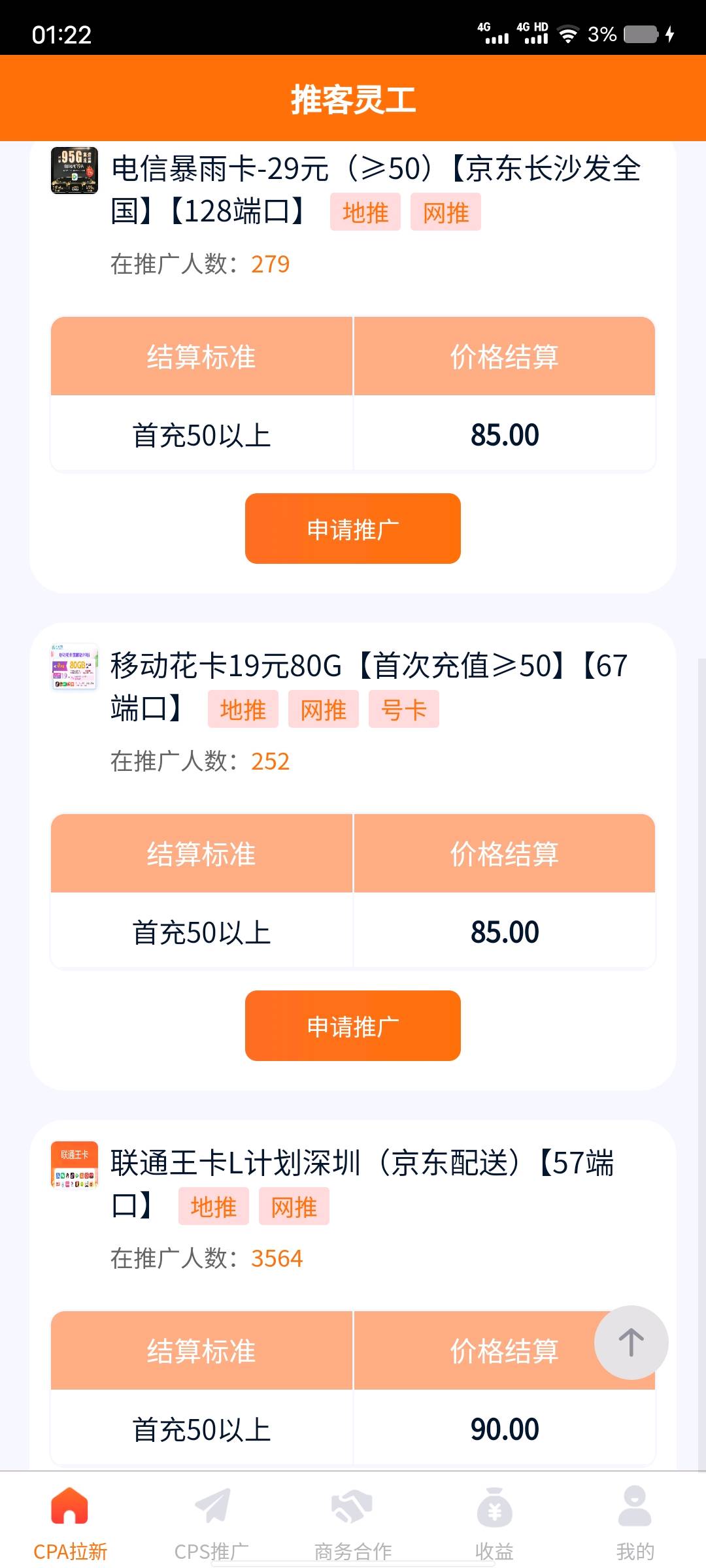Apply to promote 移动花卡19元80G
Viewport: 706px width, 1568px height.
(352, 1026)
